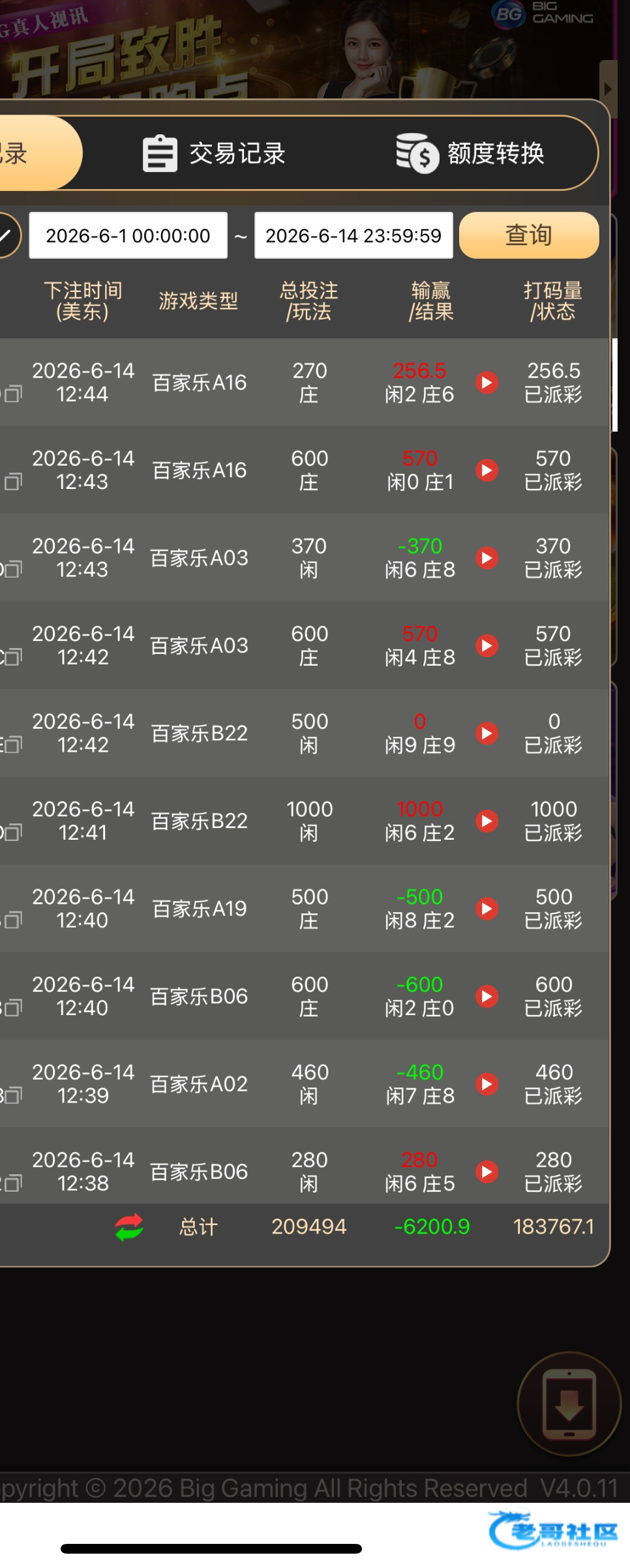Play the replay for the 12:43 百家乐A16 bet
This screenshot has width=630, height=1568.
click(x=487, y=470)
